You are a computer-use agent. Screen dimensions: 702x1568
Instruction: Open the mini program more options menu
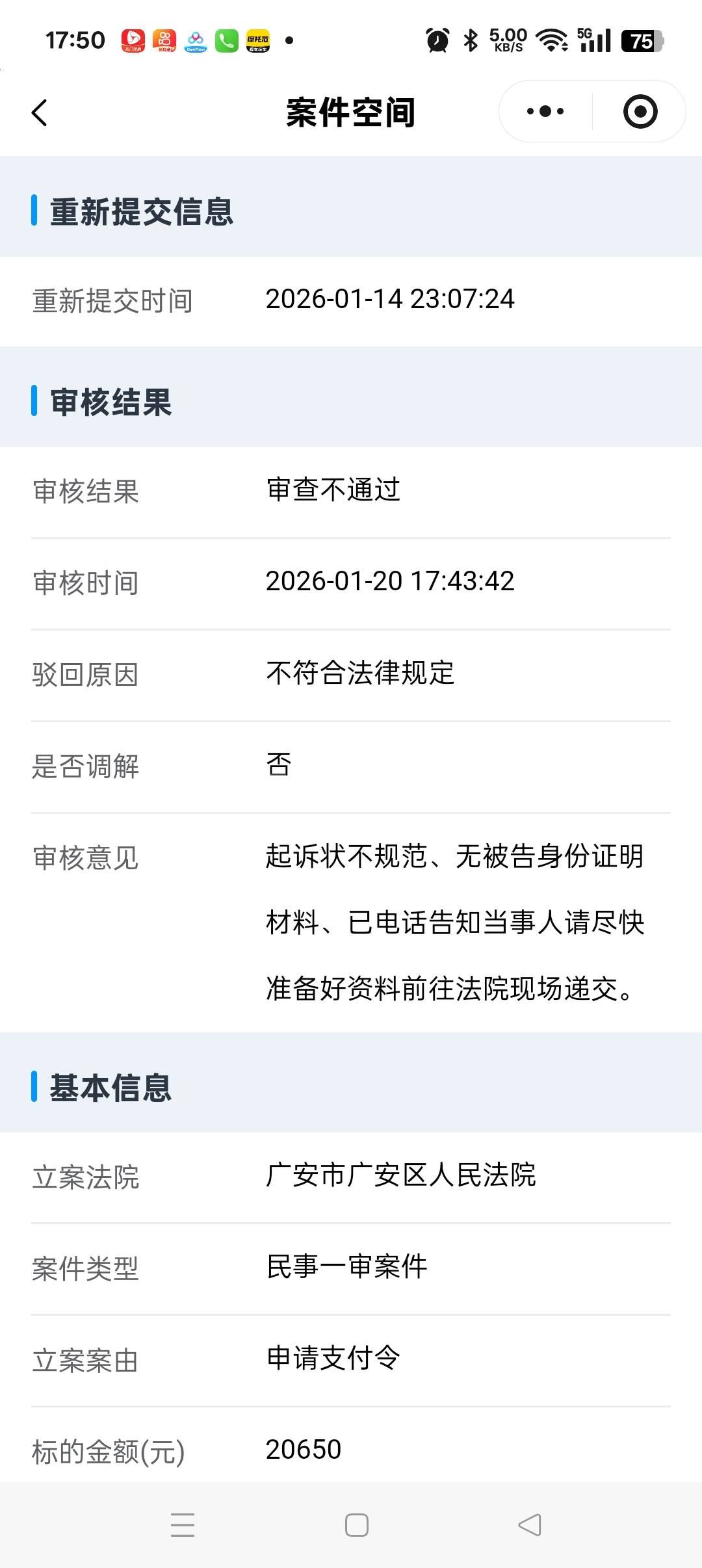click(545, 112)
